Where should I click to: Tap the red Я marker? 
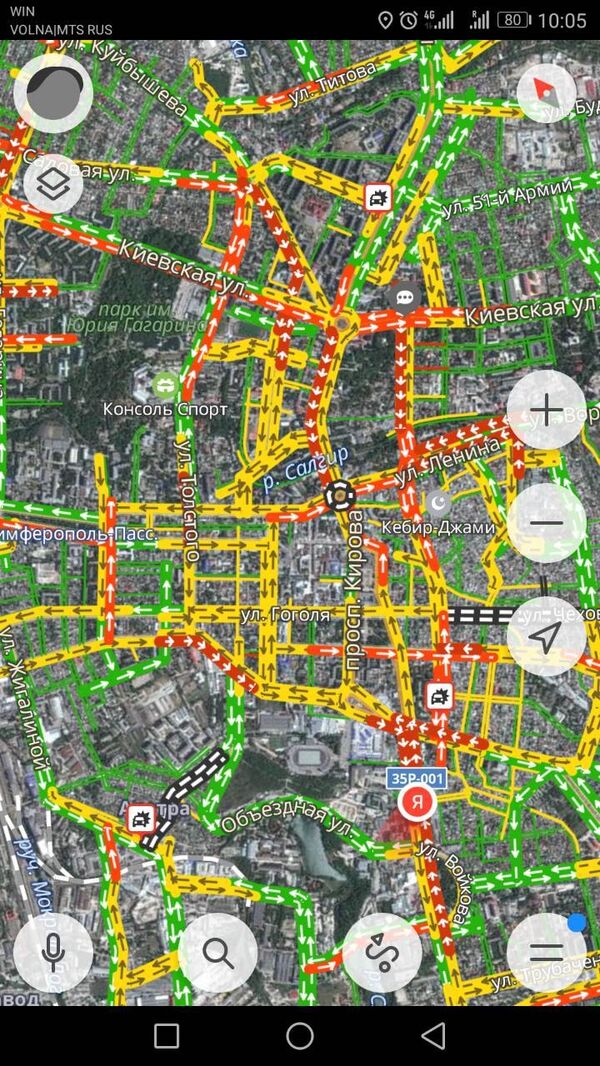[416, 801]
